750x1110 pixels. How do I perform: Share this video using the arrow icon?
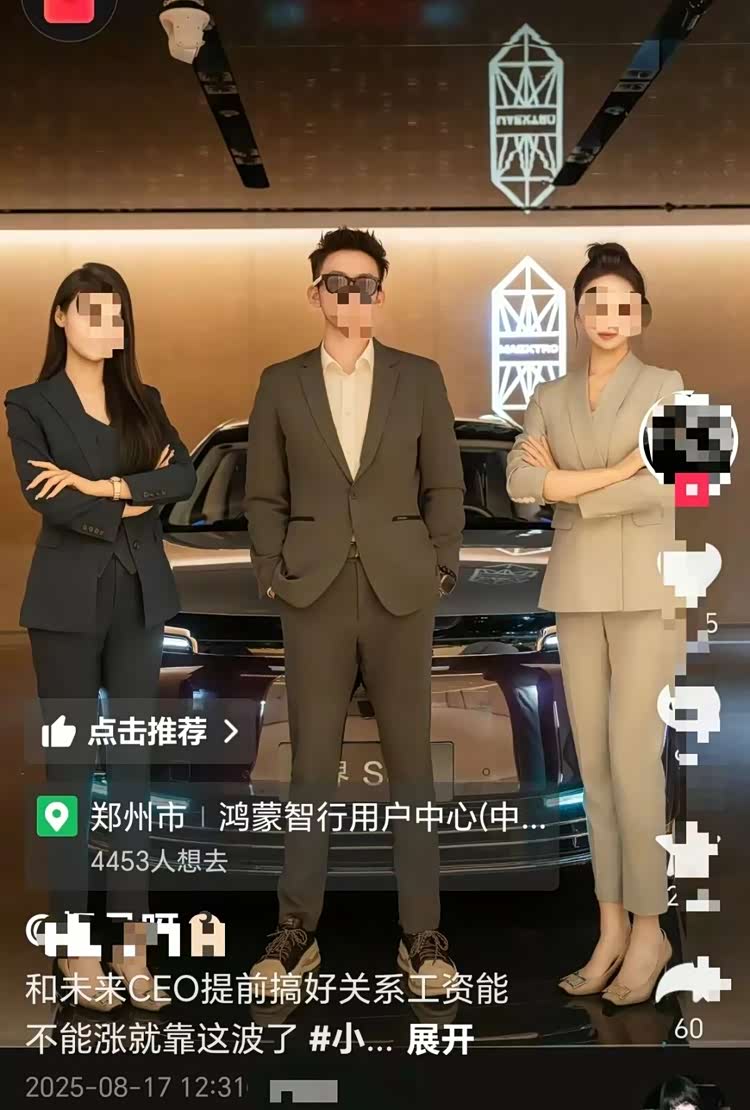[690, 980]
